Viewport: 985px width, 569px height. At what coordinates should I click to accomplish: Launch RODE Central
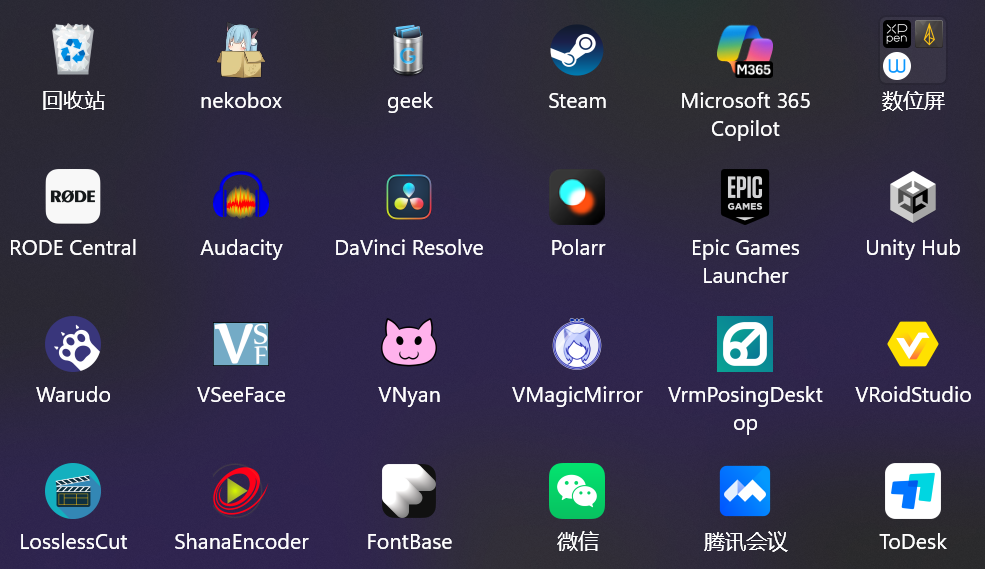coord(73,197)
